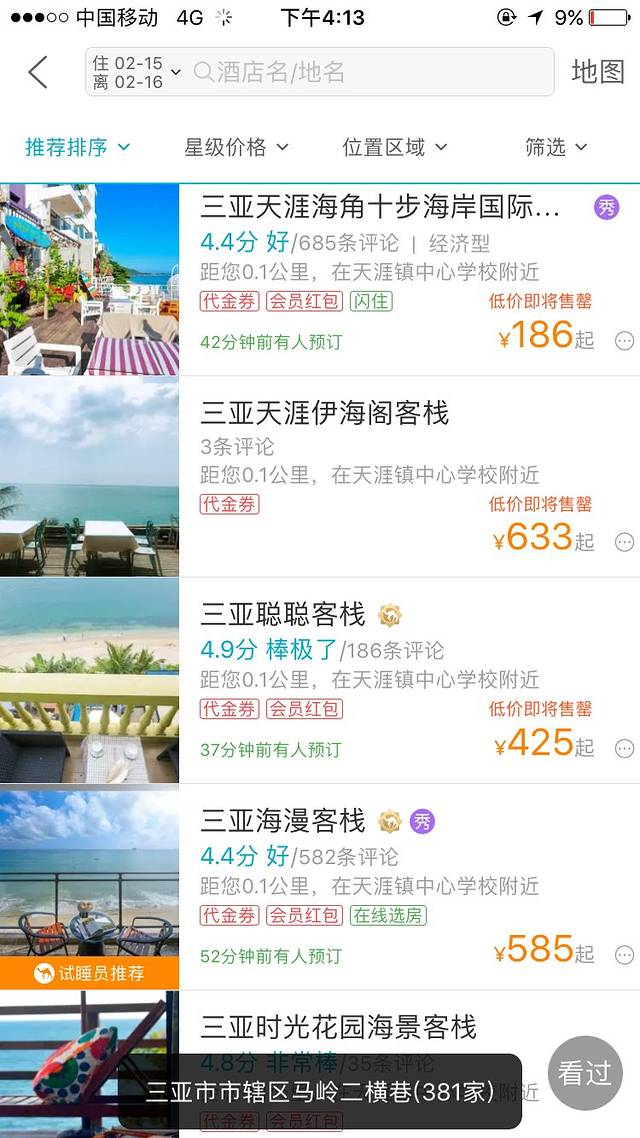This screenshot has width=640, height=1138.
Task: Tap the more-options icon beside the ¥425 price
Action: (624, 747)
